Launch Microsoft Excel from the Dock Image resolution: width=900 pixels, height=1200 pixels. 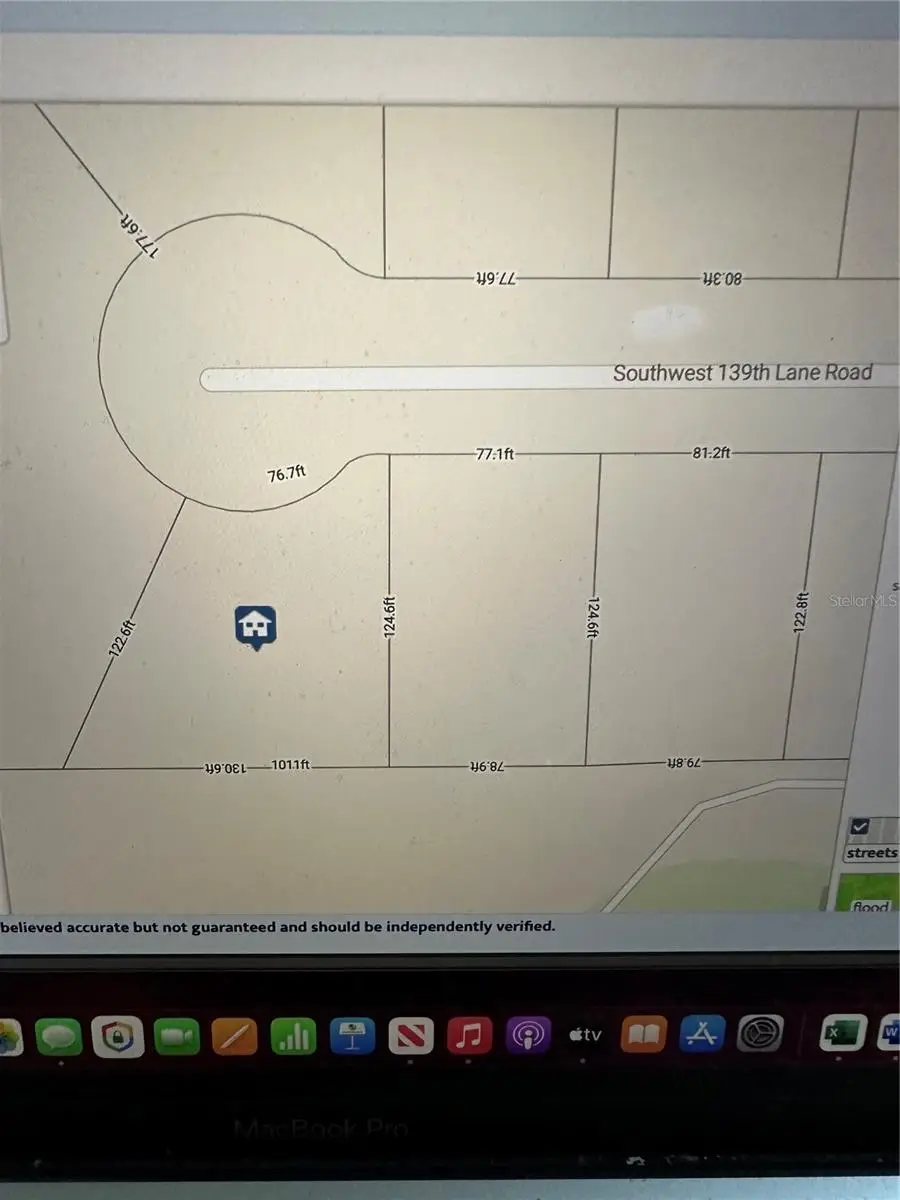(840, 1035)
